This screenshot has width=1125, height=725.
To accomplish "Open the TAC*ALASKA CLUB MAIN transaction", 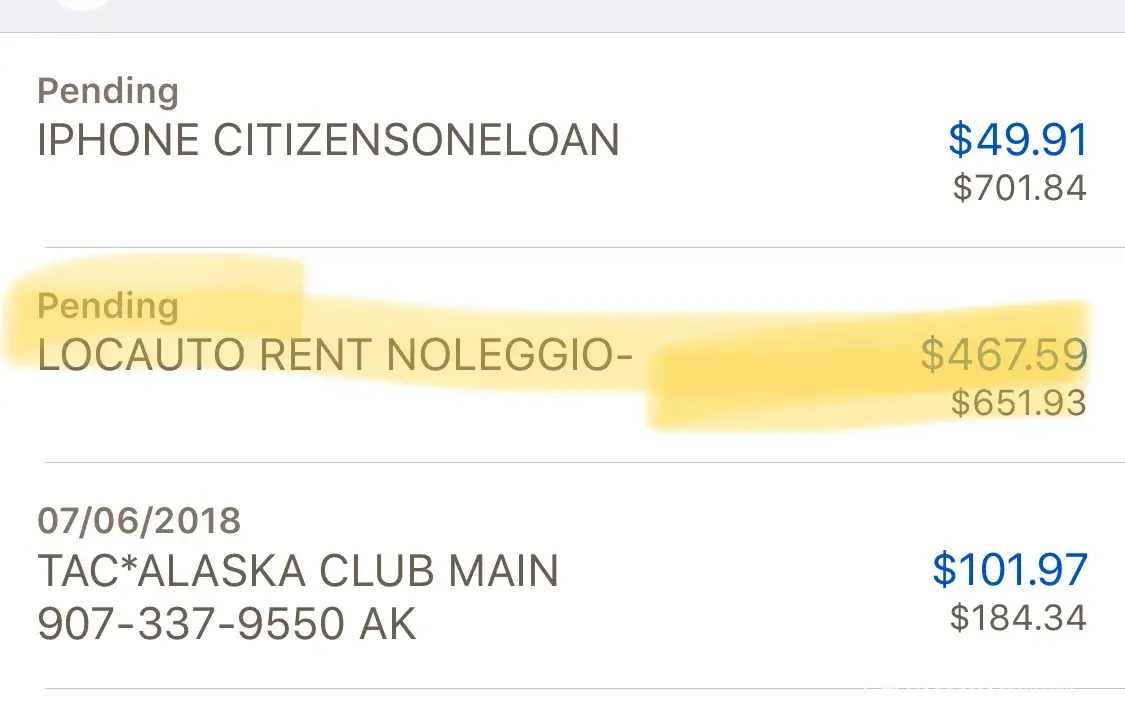I will [298, 572].
